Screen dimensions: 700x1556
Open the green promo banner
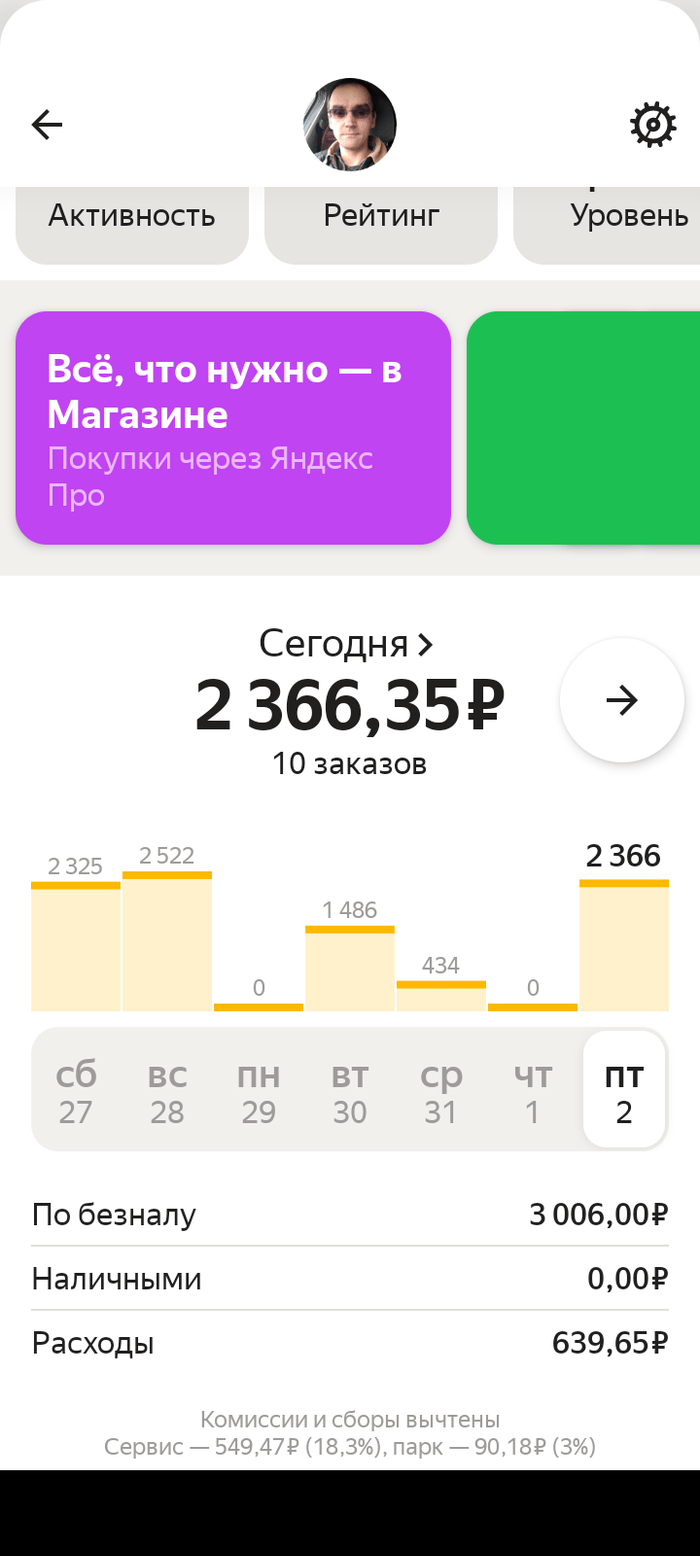(584, 428)
